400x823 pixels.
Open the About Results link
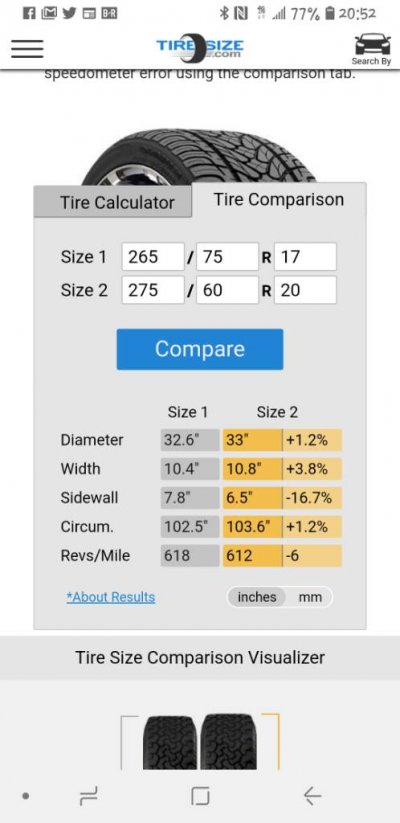click(x=111, y=597)
